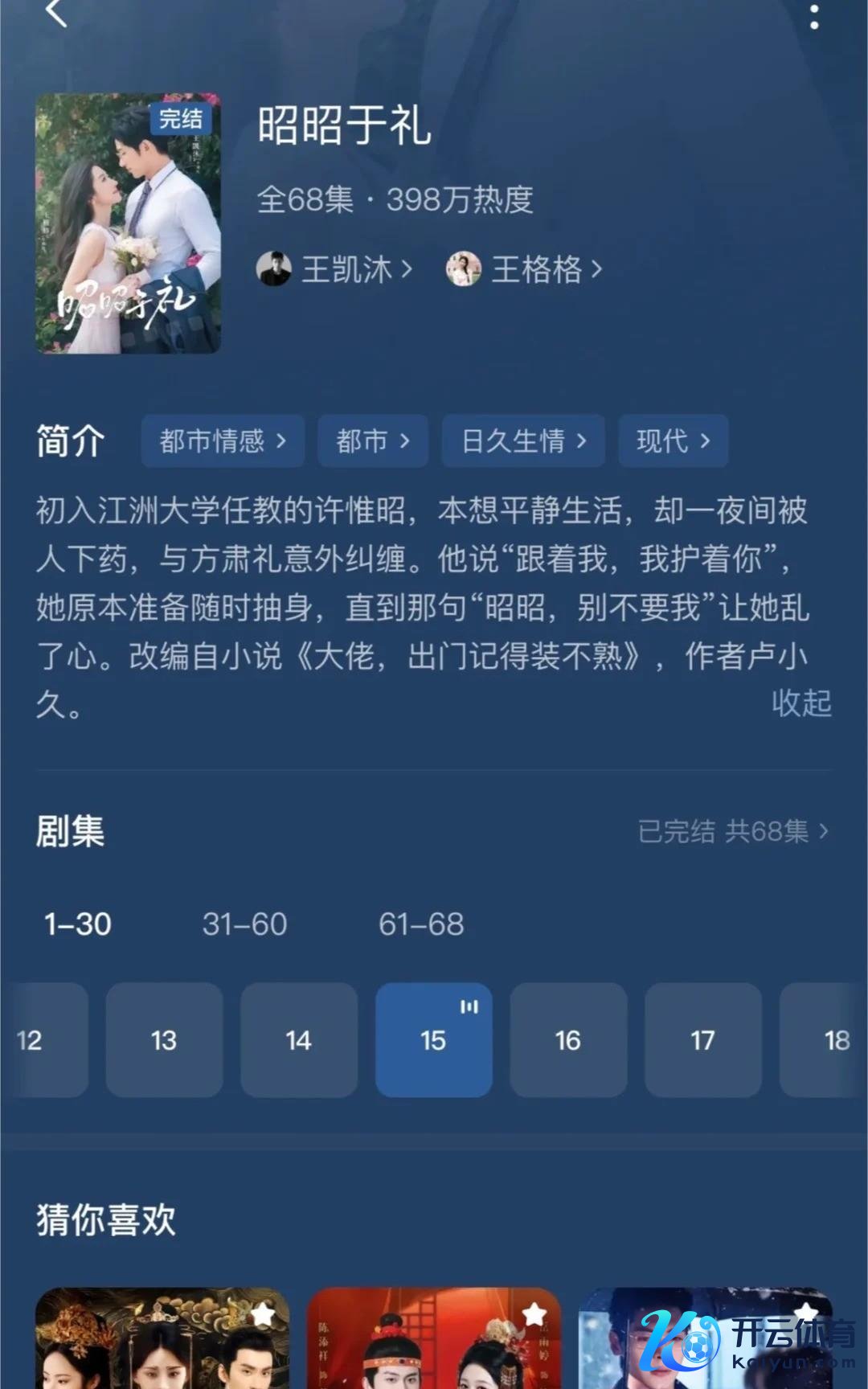Open the 昭昭于礼 poster cover
The height and width of the screenshot is (1389, 868).
point(128,223)
